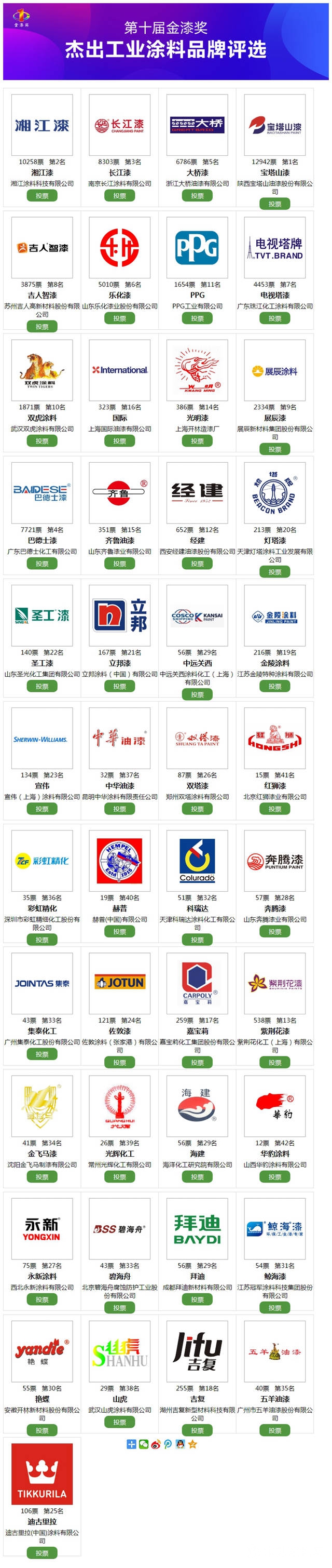
Task: Open the 双虎涂料 logo tile
Action: [x=42, y=370]
